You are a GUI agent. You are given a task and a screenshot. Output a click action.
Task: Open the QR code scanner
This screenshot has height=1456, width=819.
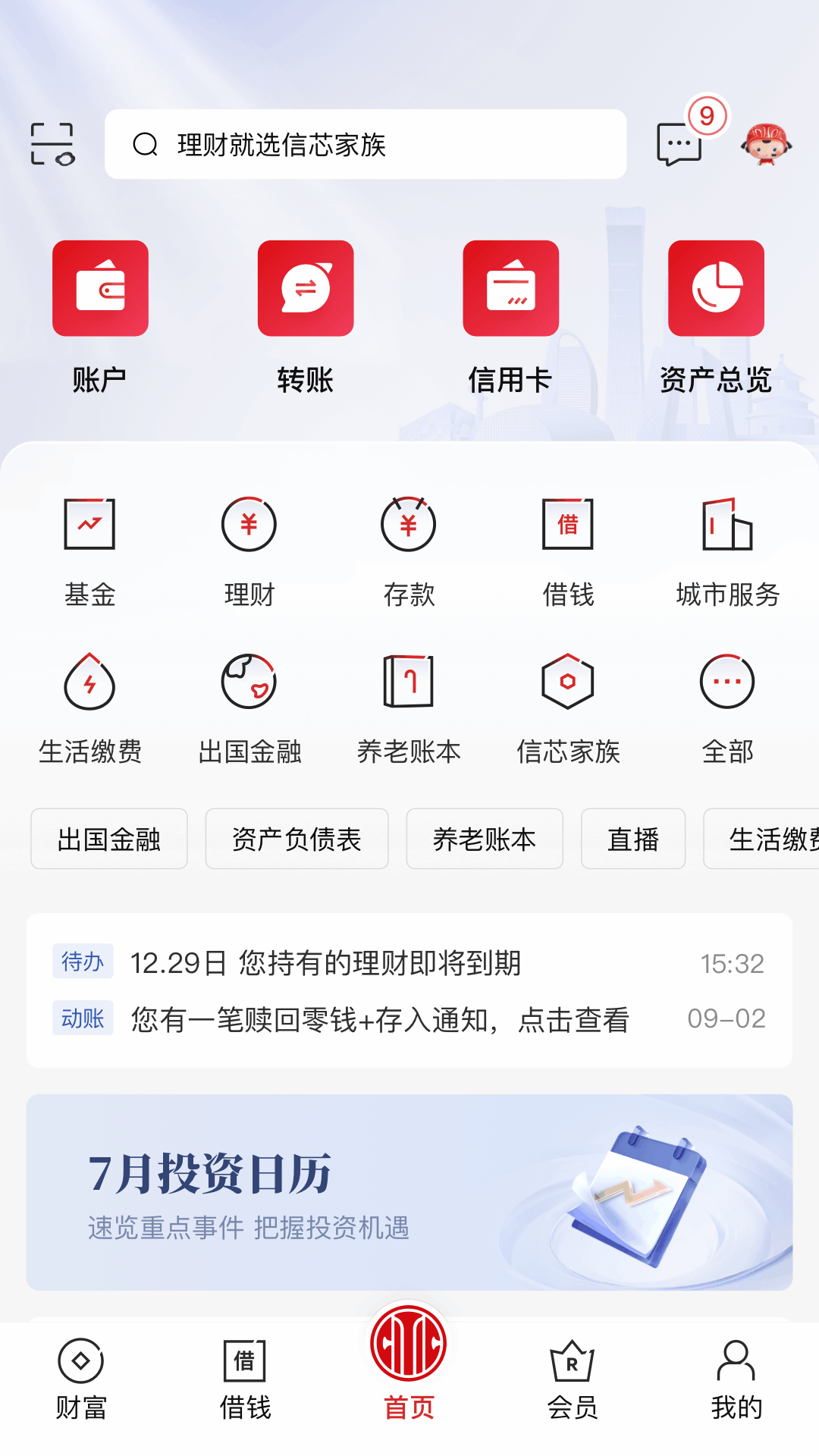click(x=53, y=144)
